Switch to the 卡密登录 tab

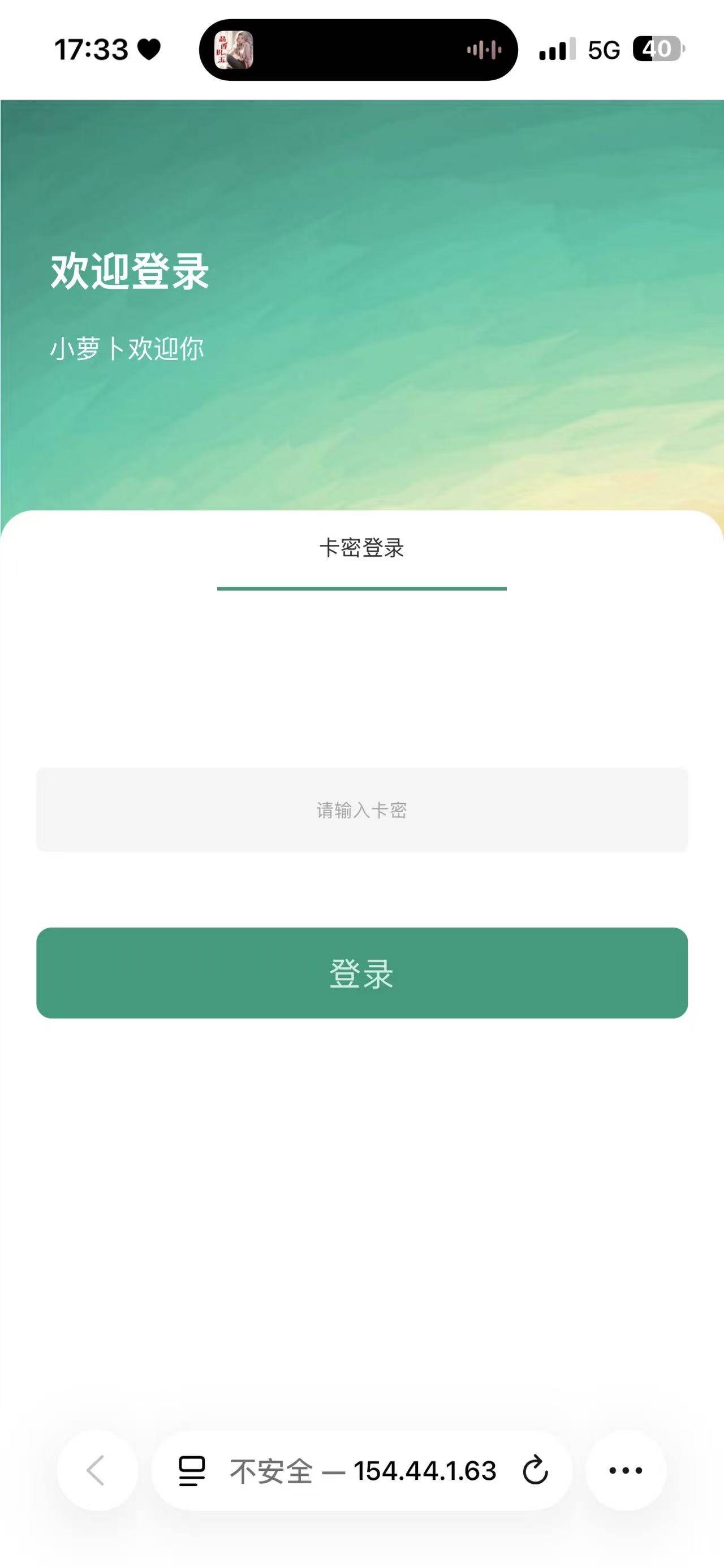click(361, 548)
